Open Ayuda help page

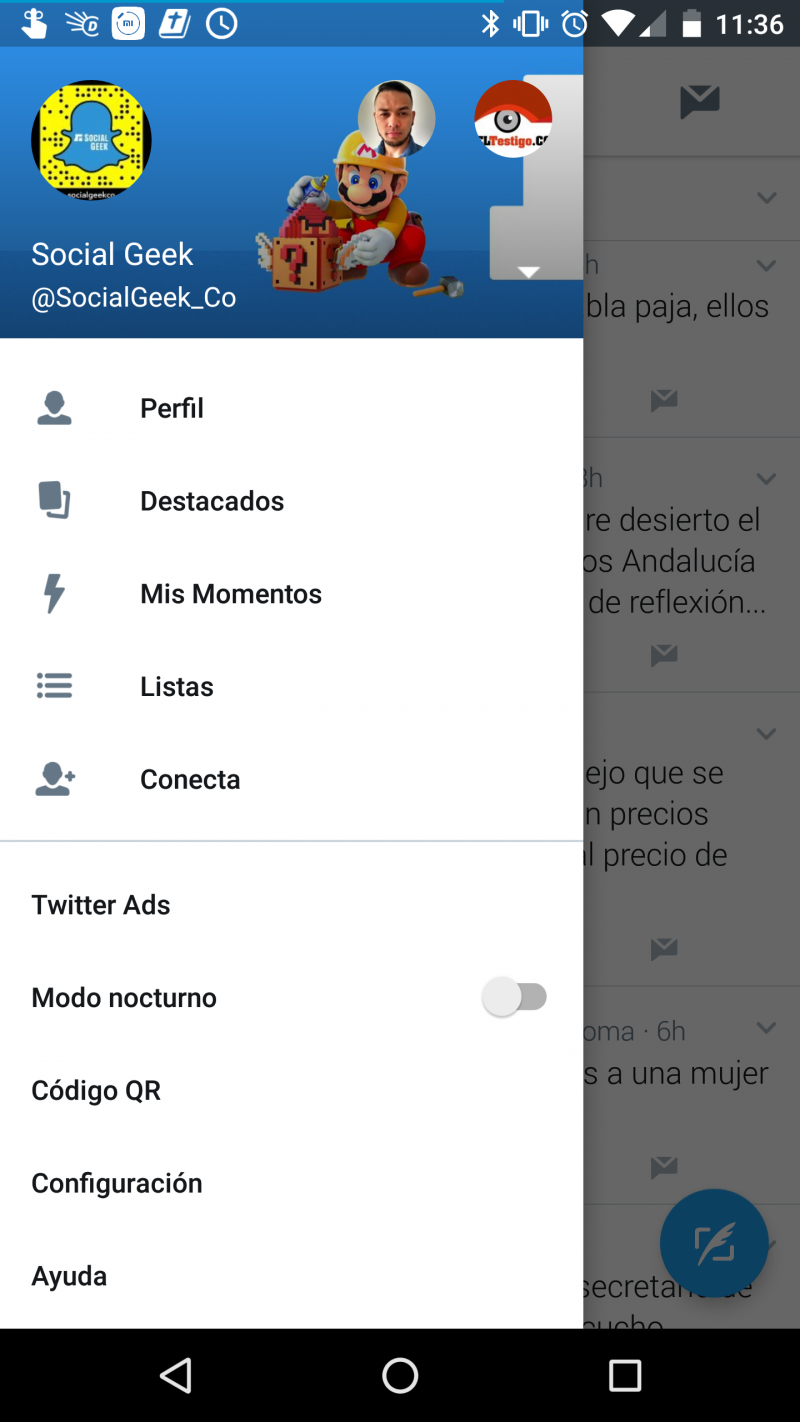click(x=291, y=1277)
